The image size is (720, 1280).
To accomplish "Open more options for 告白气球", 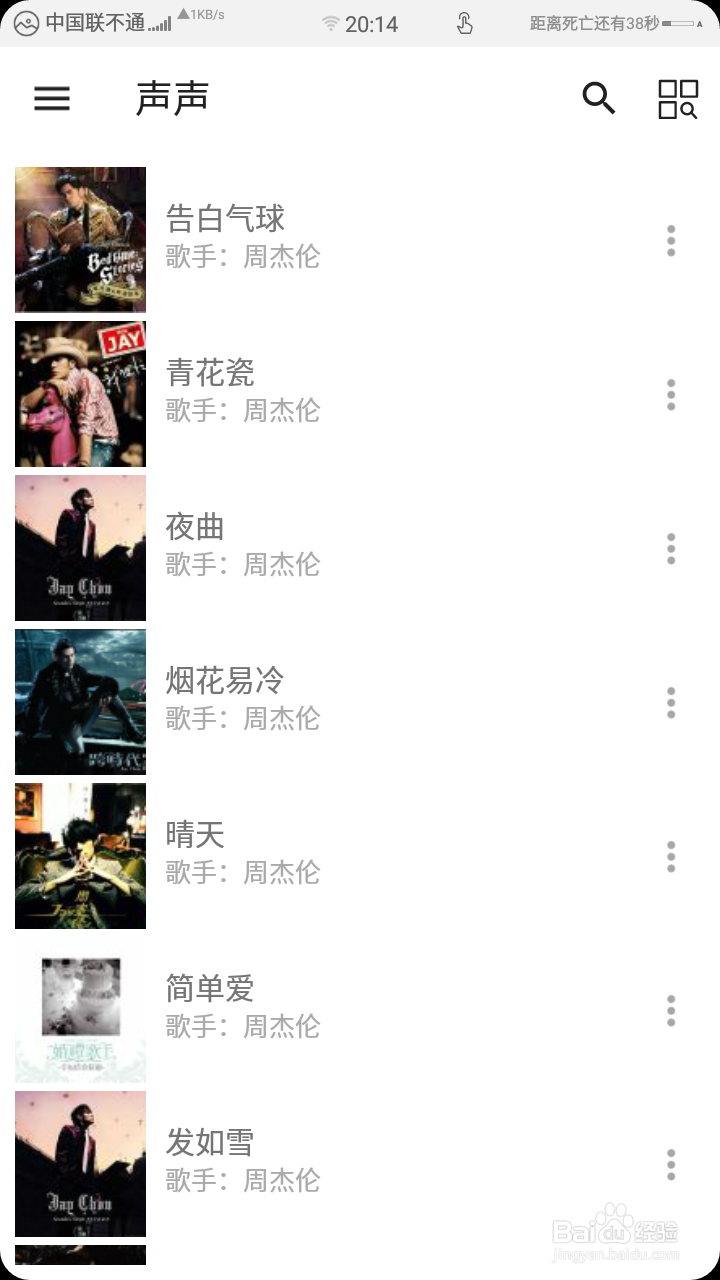I will pyautogui.click(x=671, y=241).
